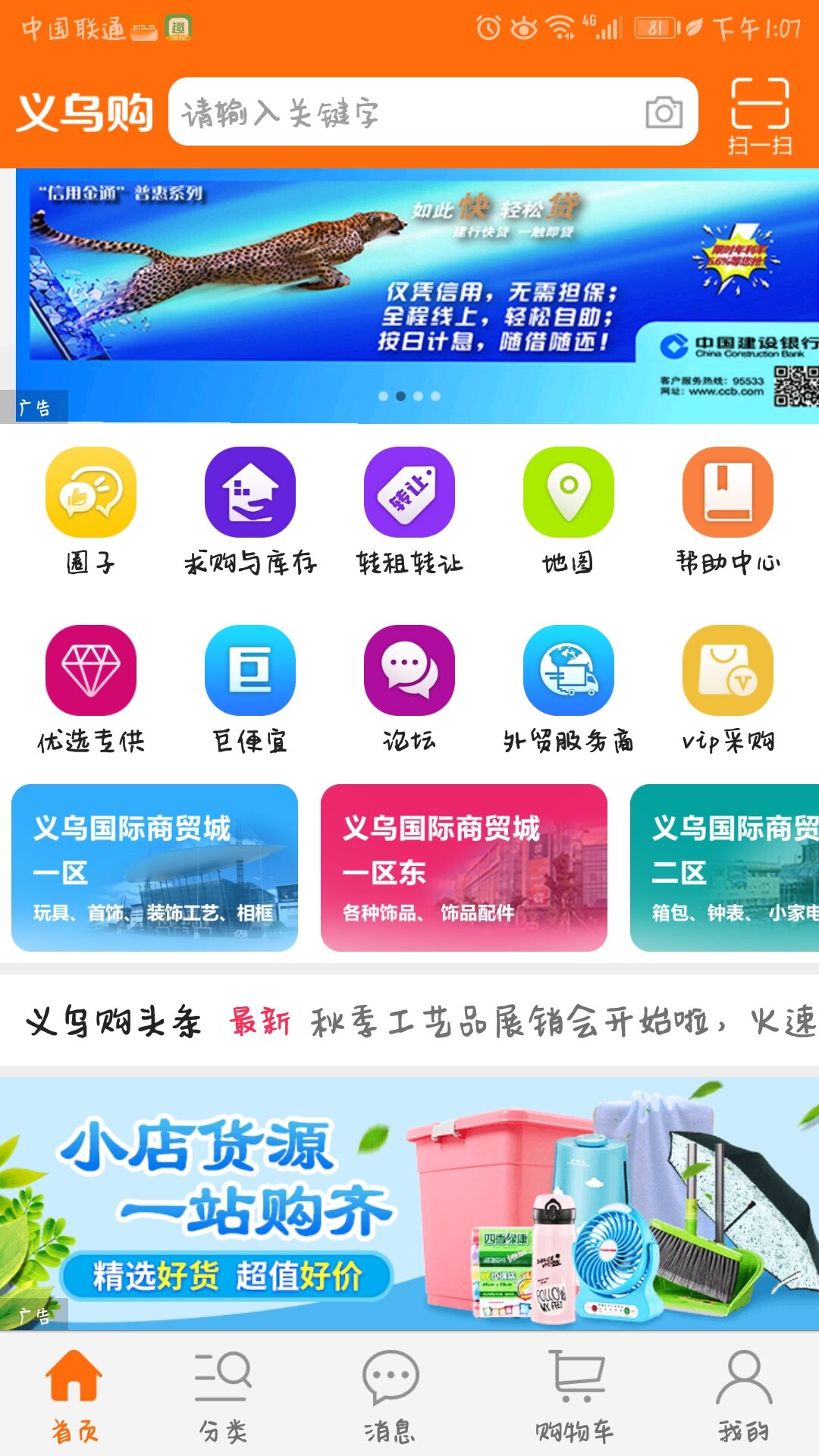Switch to the 购物车 tab

575,1395
